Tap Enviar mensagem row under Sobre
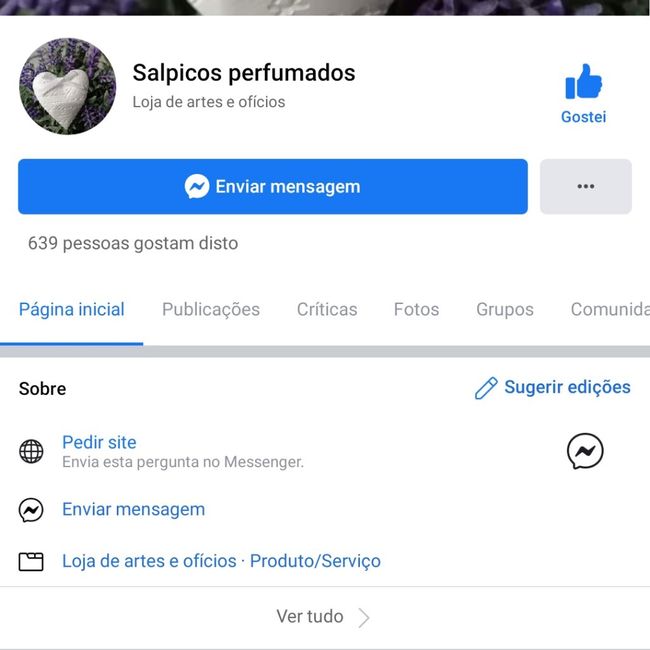Image resolution: width=650 pixels, height=650 pixels. [x=133, y=510]
